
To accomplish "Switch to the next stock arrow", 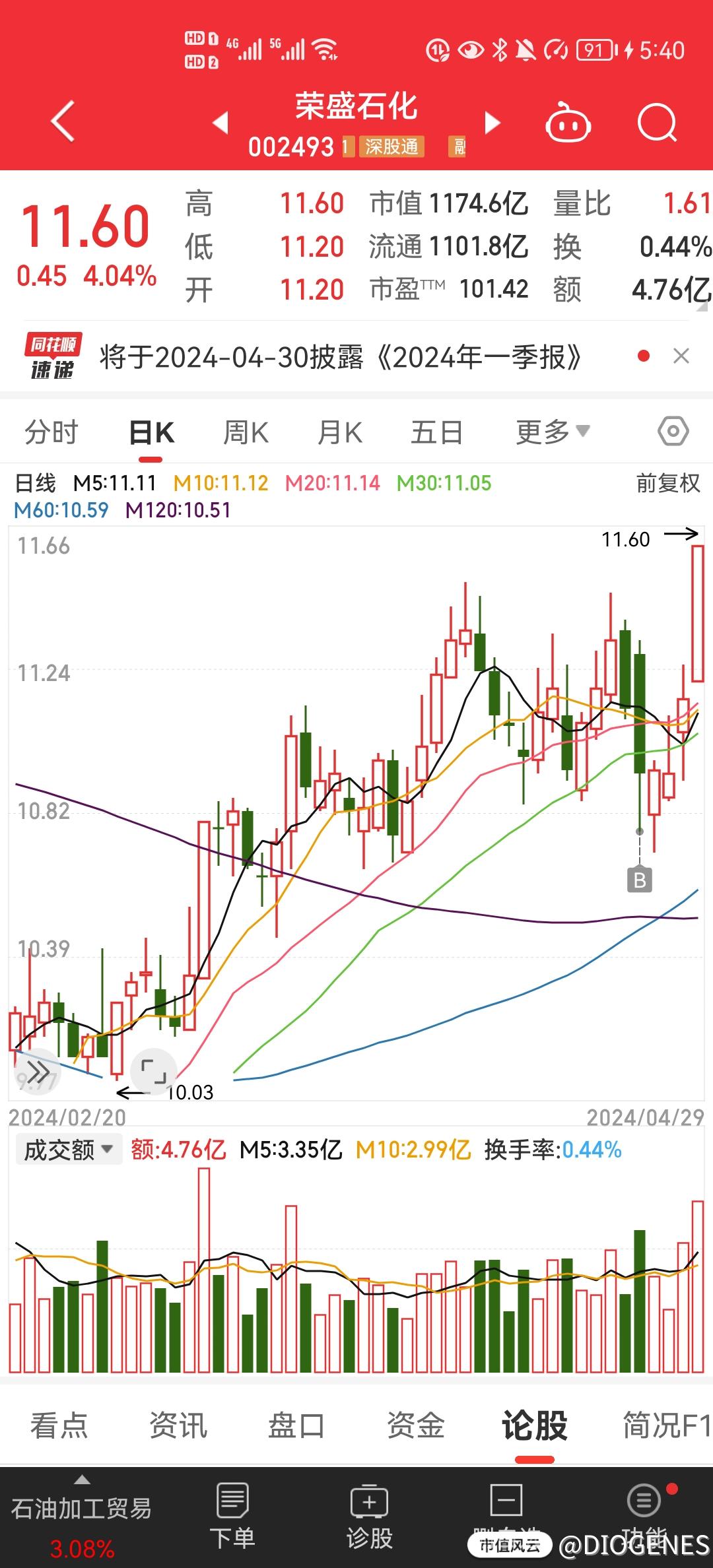I will pos(492,123).
